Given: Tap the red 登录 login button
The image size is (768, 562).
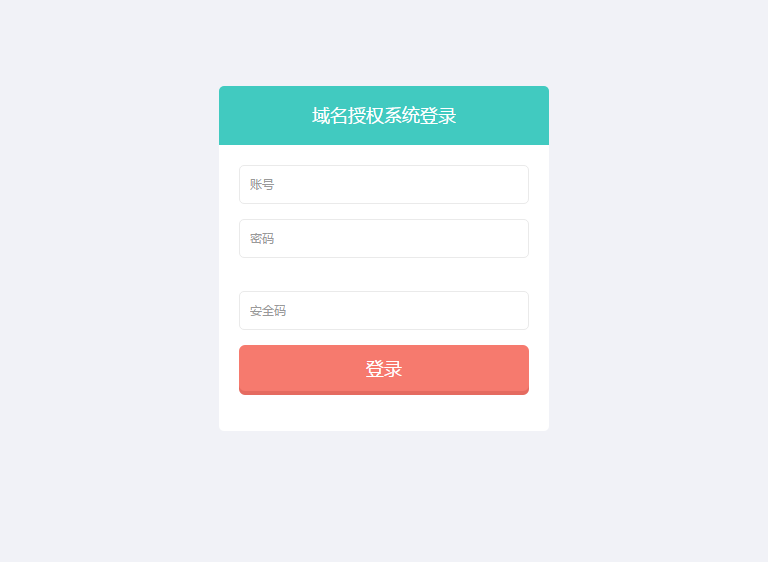Looking at the screenshot, I should pos(384,369).
